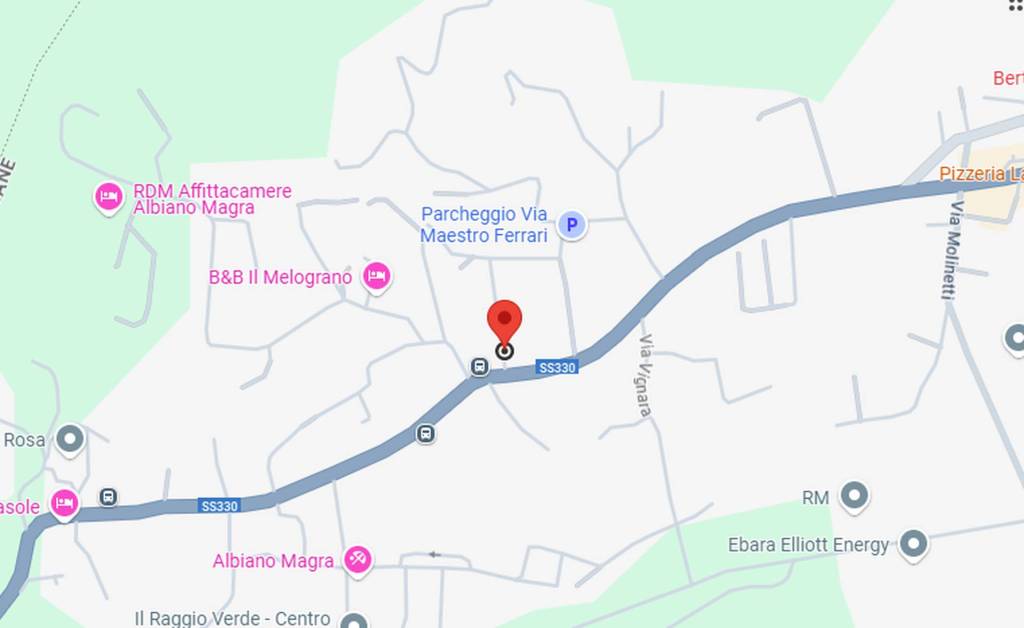This screenshot has height=628, width=1024.
Task: Tap the red dropped location pin
Action: [x=504, y=324]
